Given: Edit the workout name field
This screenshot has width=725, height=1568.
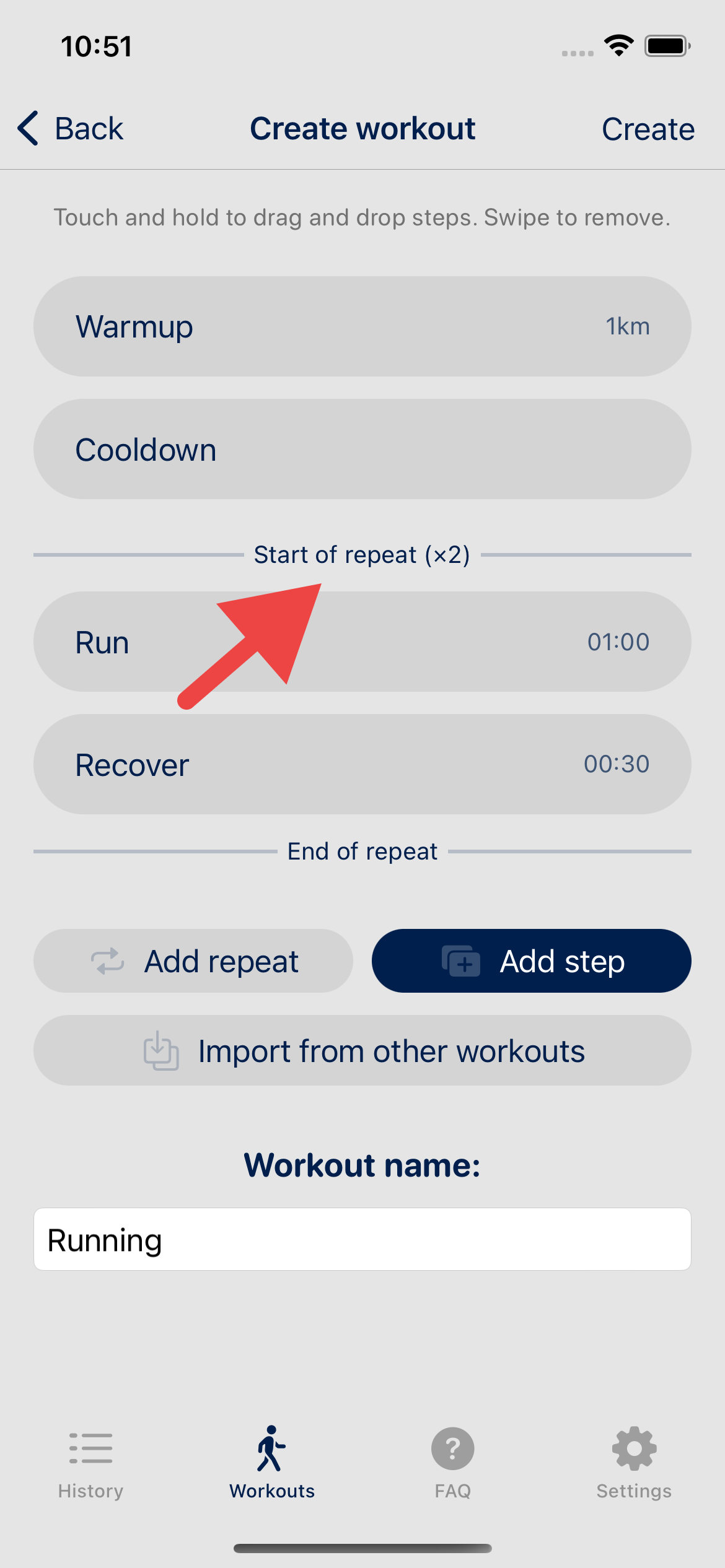Looking at the screenshot, I should tap(362, 1239).
